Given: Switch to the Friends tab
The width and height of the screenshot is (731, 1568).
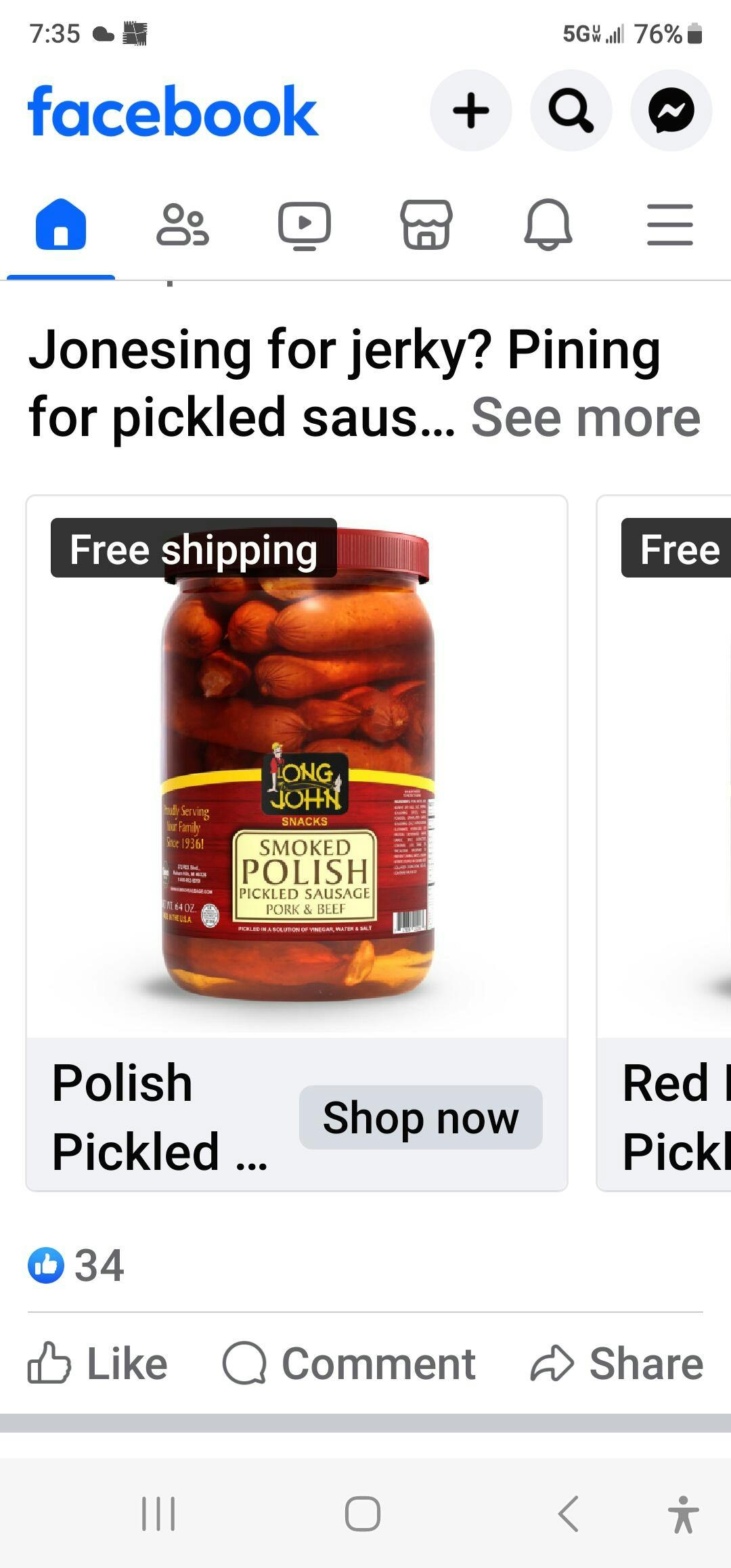Looking at the screenshot, I should (183, 225).
